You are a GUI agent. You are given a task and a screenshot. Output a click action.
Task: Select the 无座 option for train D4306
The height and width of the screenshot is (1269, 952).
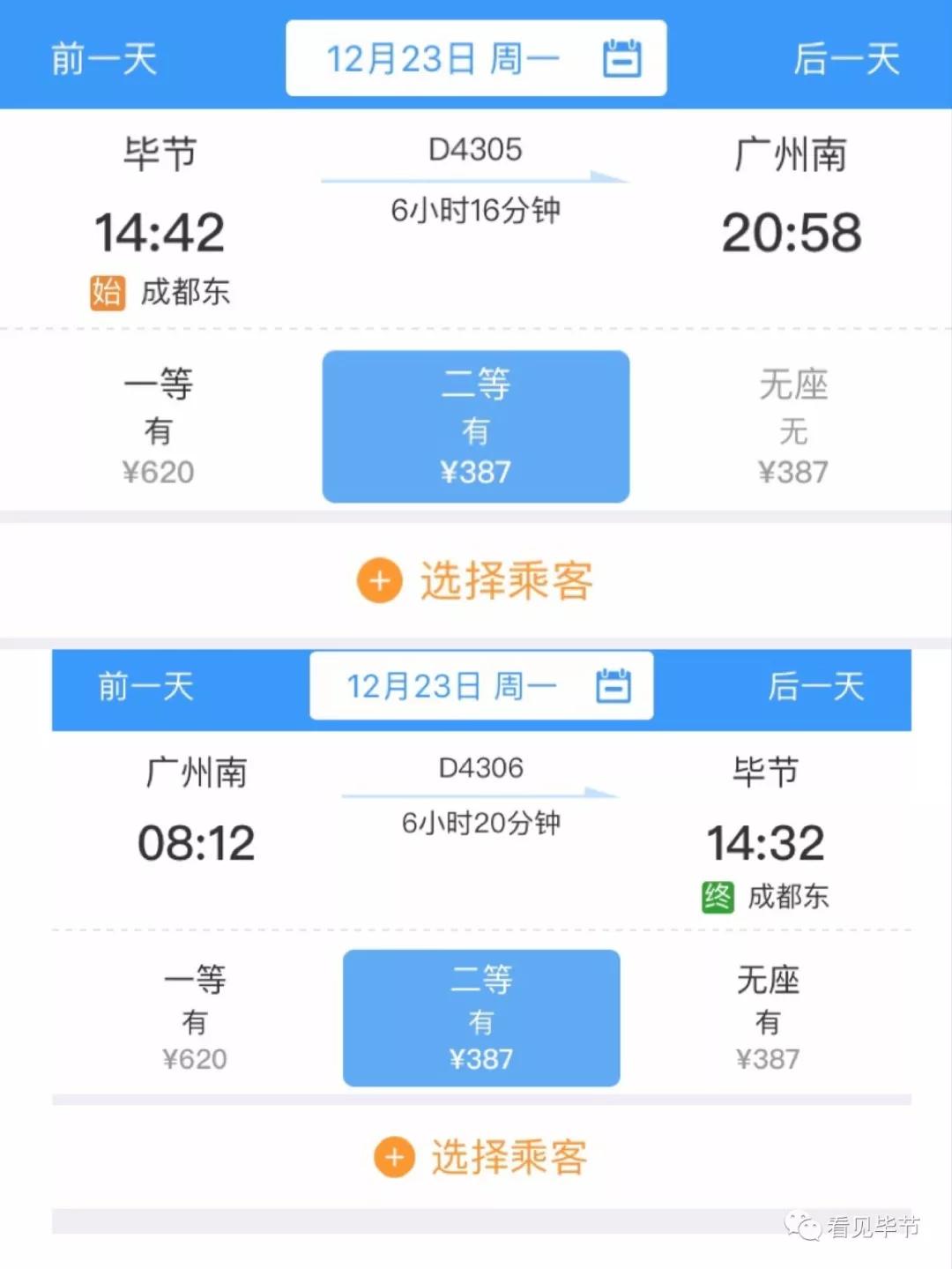click(x=769, y=1019)
